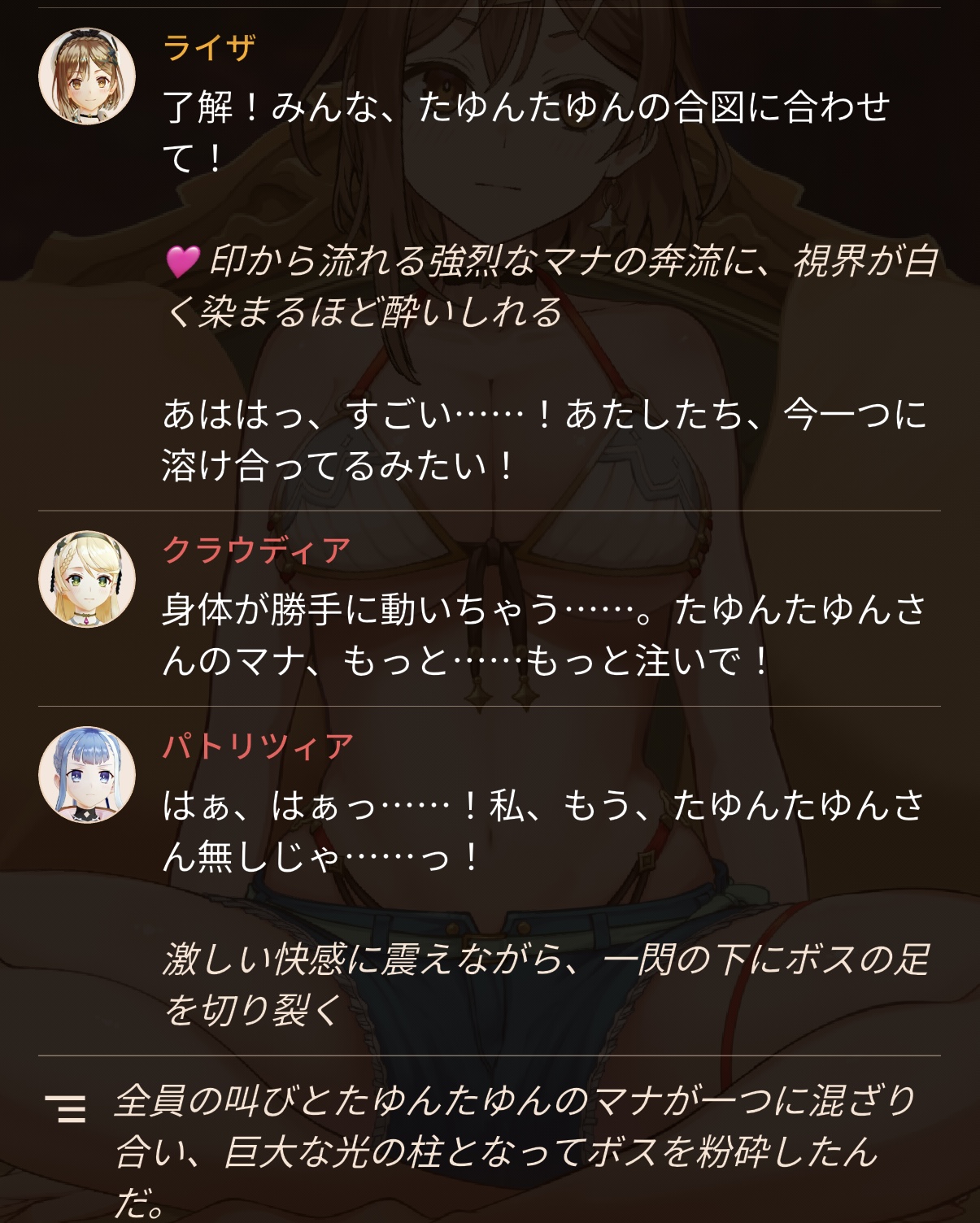Open the menu icon beside the narration

65,1108
